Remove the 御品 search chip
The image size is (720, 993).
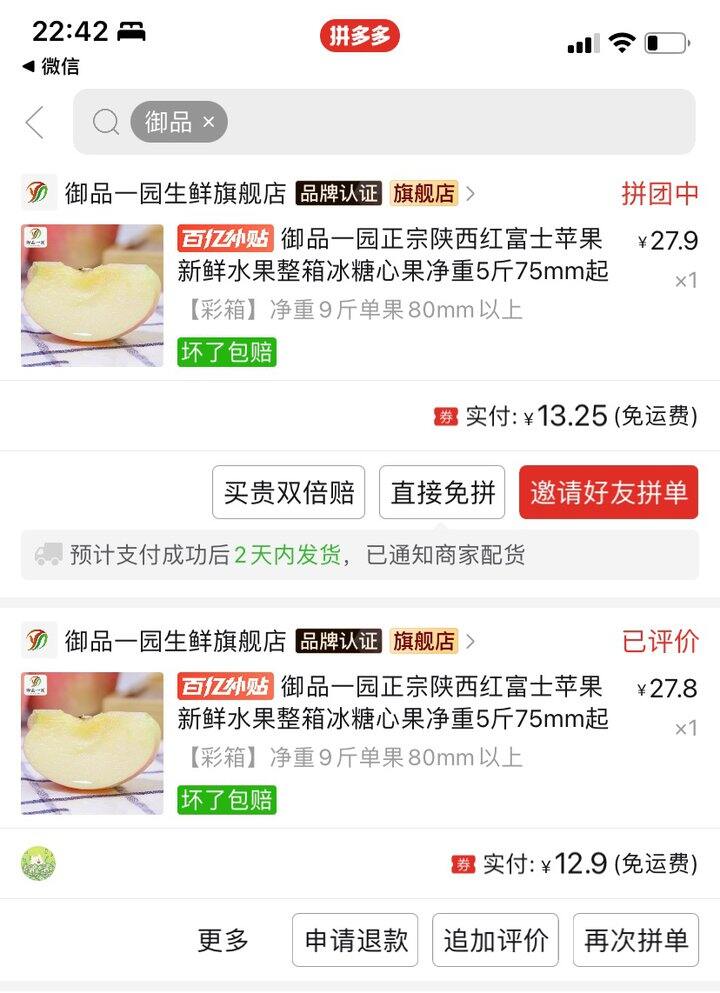(x=209, y=122)
